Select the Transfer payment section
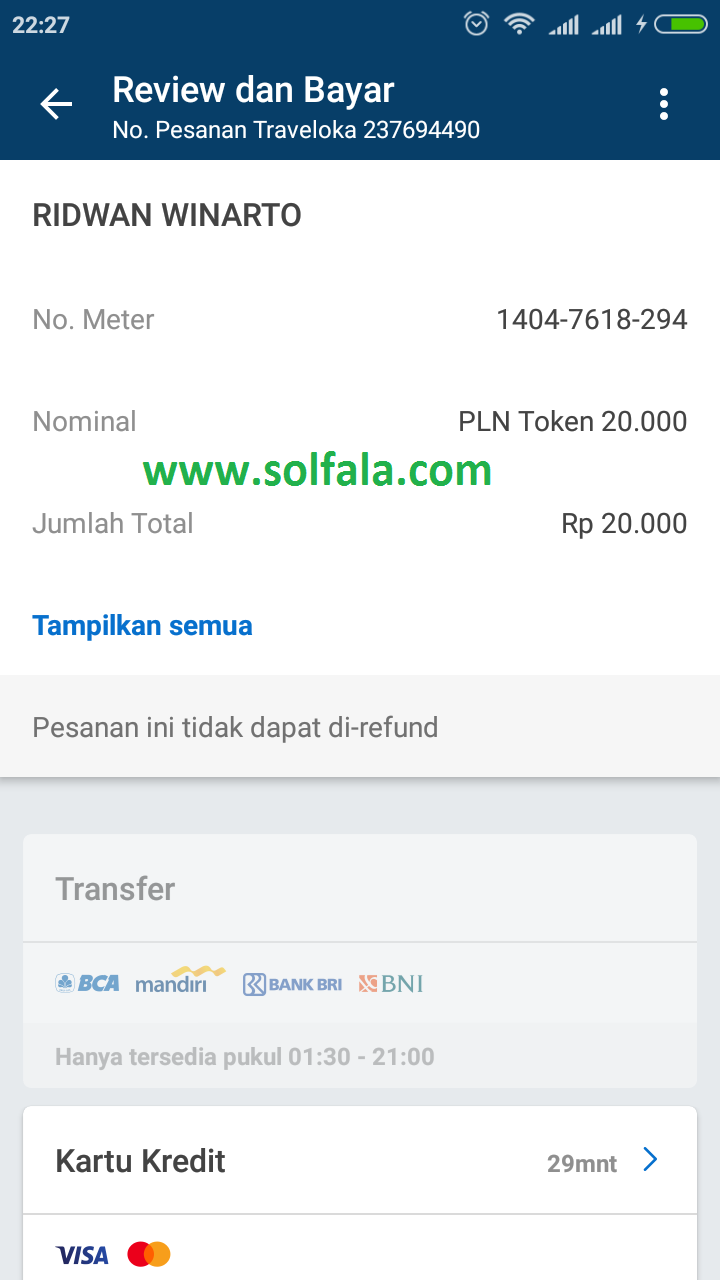This screenshot has height=1280, width=720. tap(114, 888)
